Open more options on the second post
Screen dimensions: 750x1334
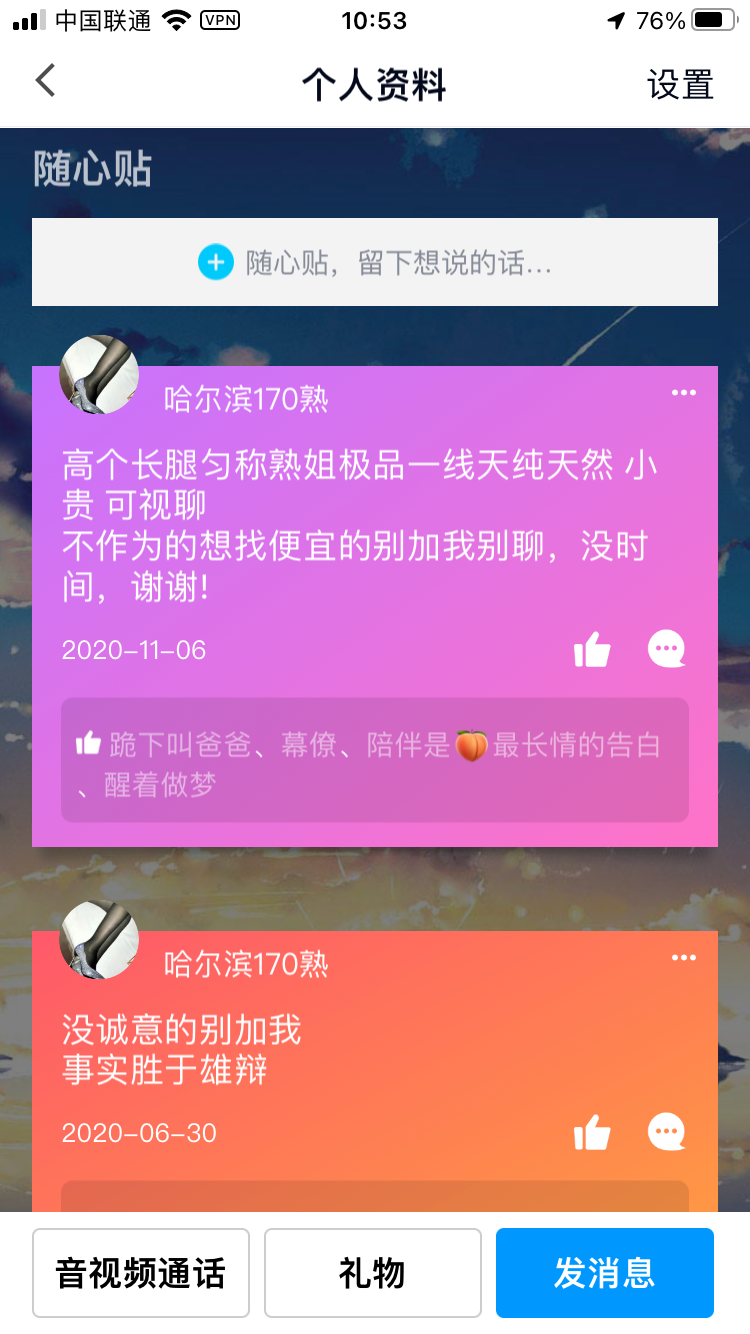683,957
